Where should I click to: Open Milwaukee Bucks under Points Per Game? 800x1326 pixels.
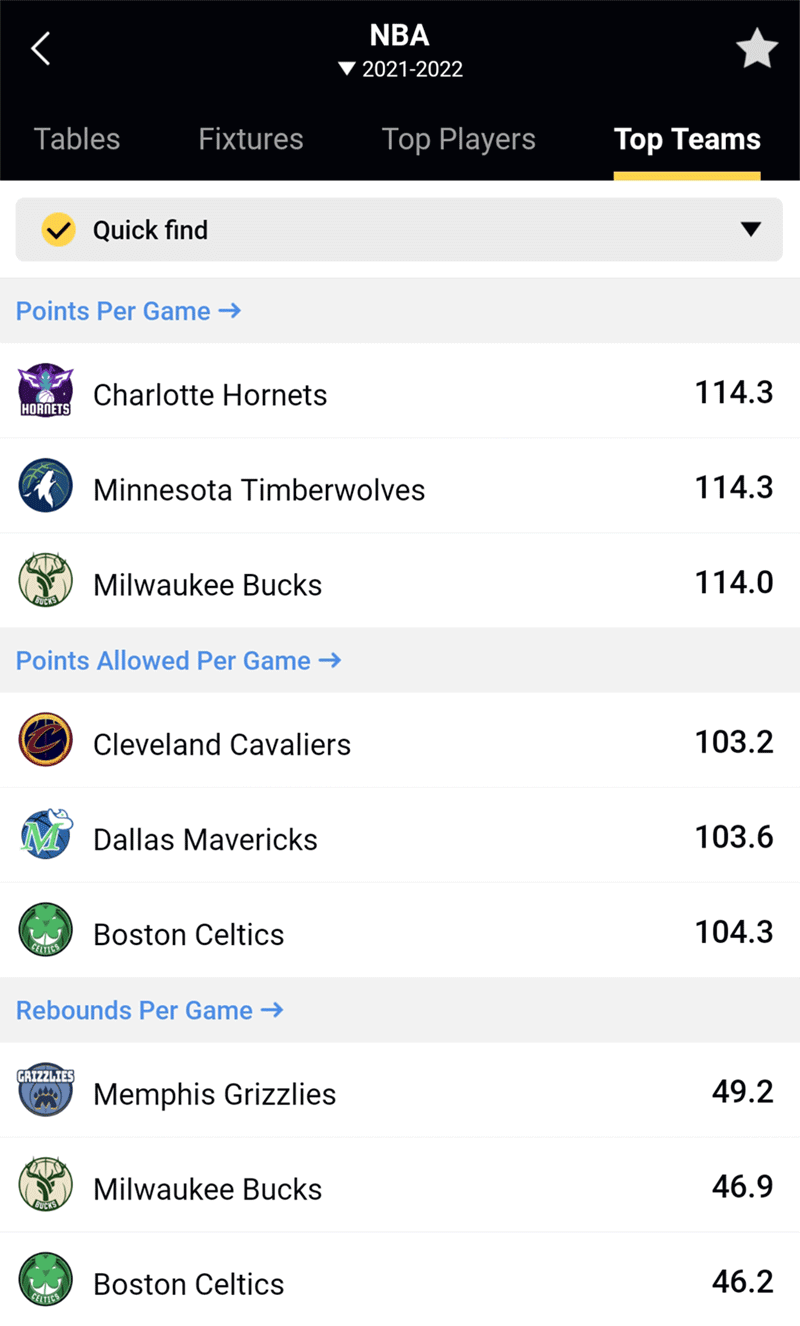pyautogui.click(x=400, y=581)
